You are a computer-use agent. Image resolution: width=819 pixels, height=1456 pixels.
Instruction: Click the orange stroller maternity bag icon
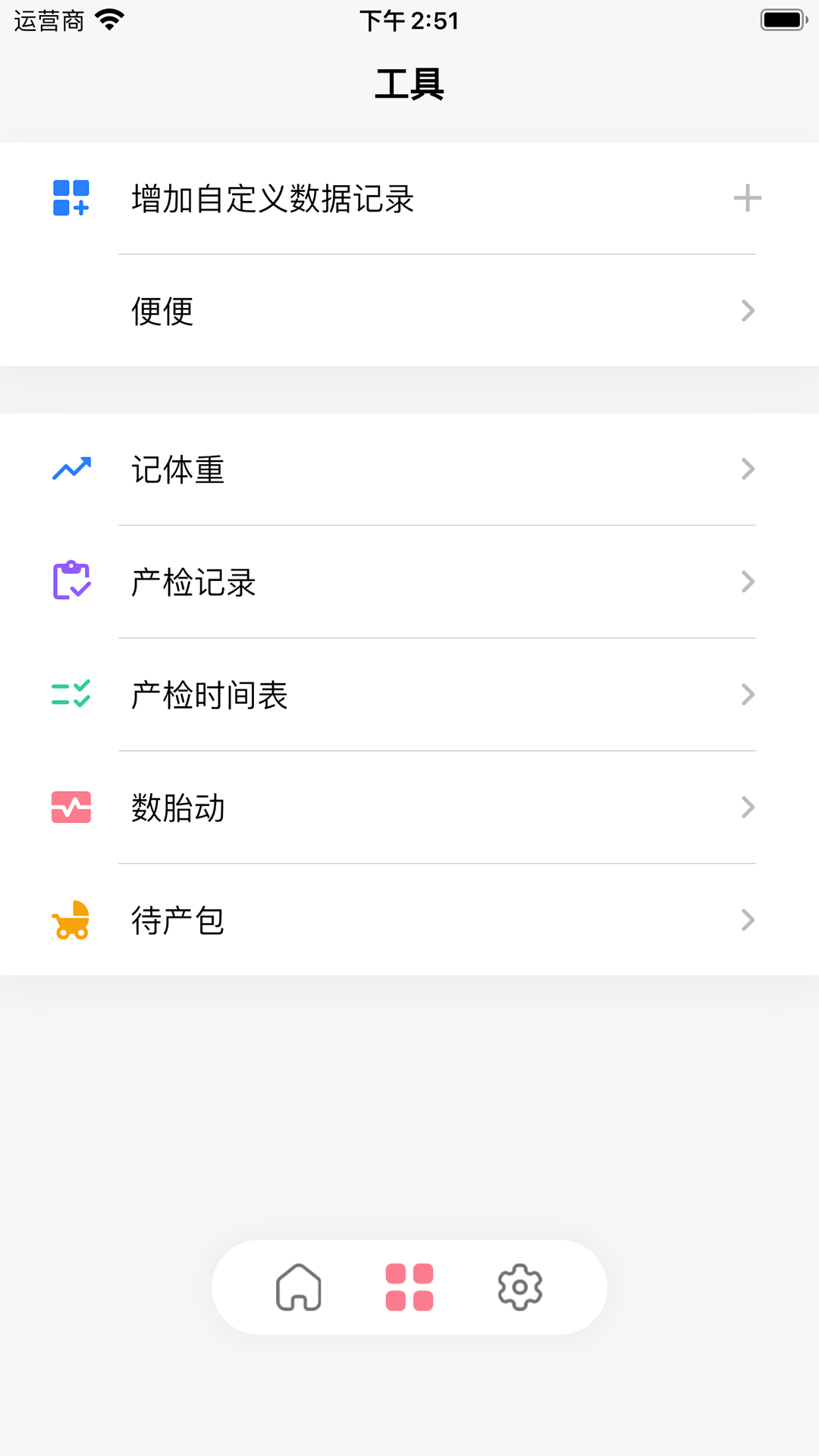tap(71, 920)
